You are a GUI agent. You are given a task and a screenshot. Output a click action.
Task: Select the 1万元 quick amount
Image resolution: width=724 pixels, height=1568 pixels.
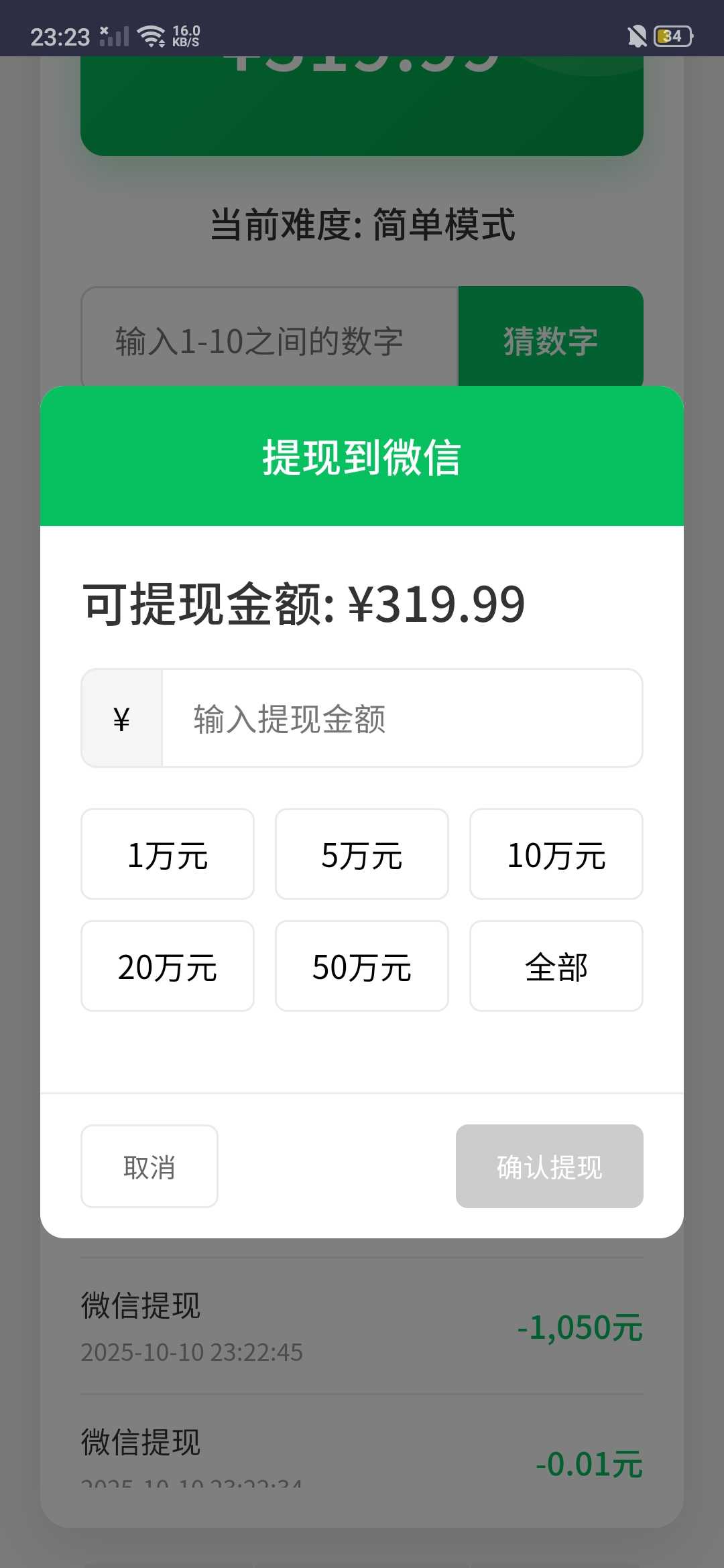pyautogui.click(x=168, y=854)
